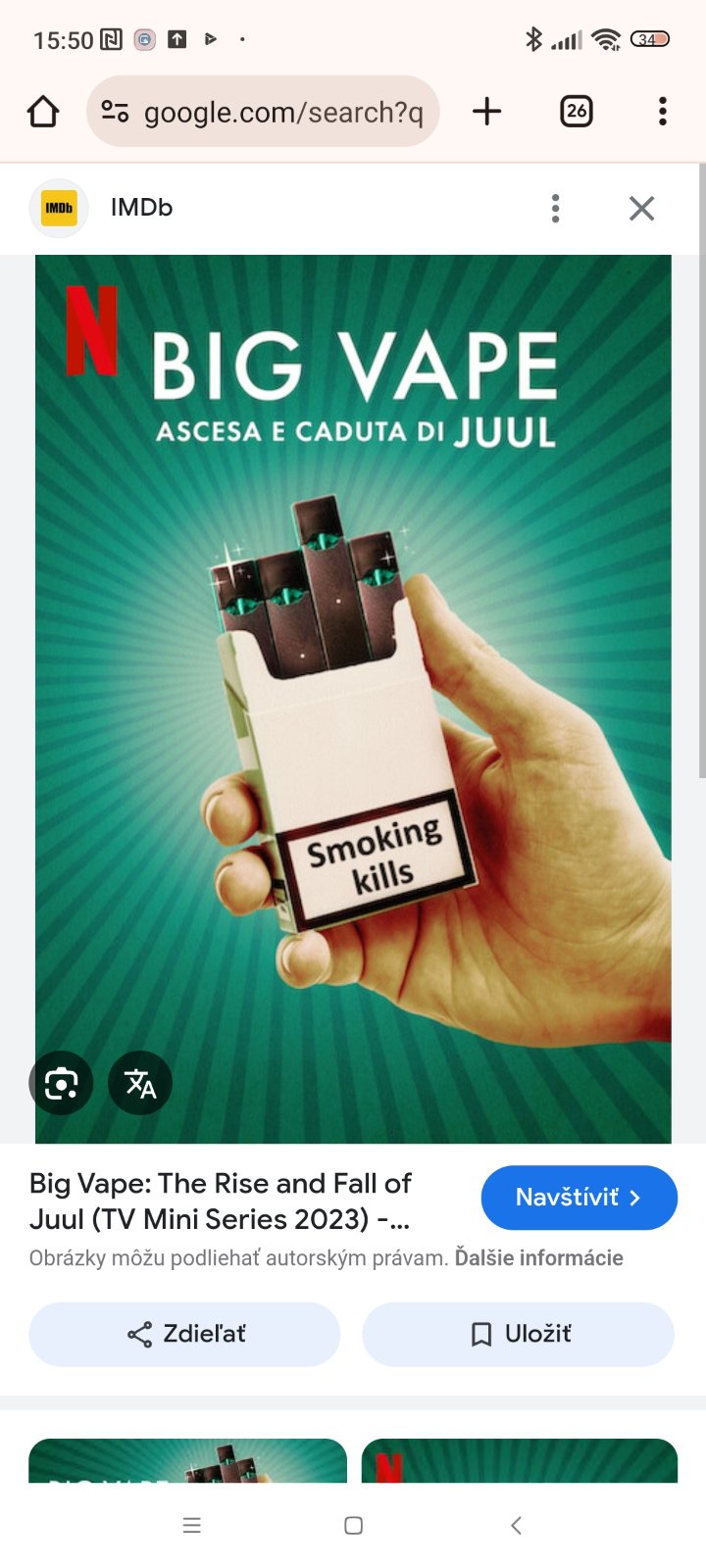Search the image with Google Lens

61,1083
